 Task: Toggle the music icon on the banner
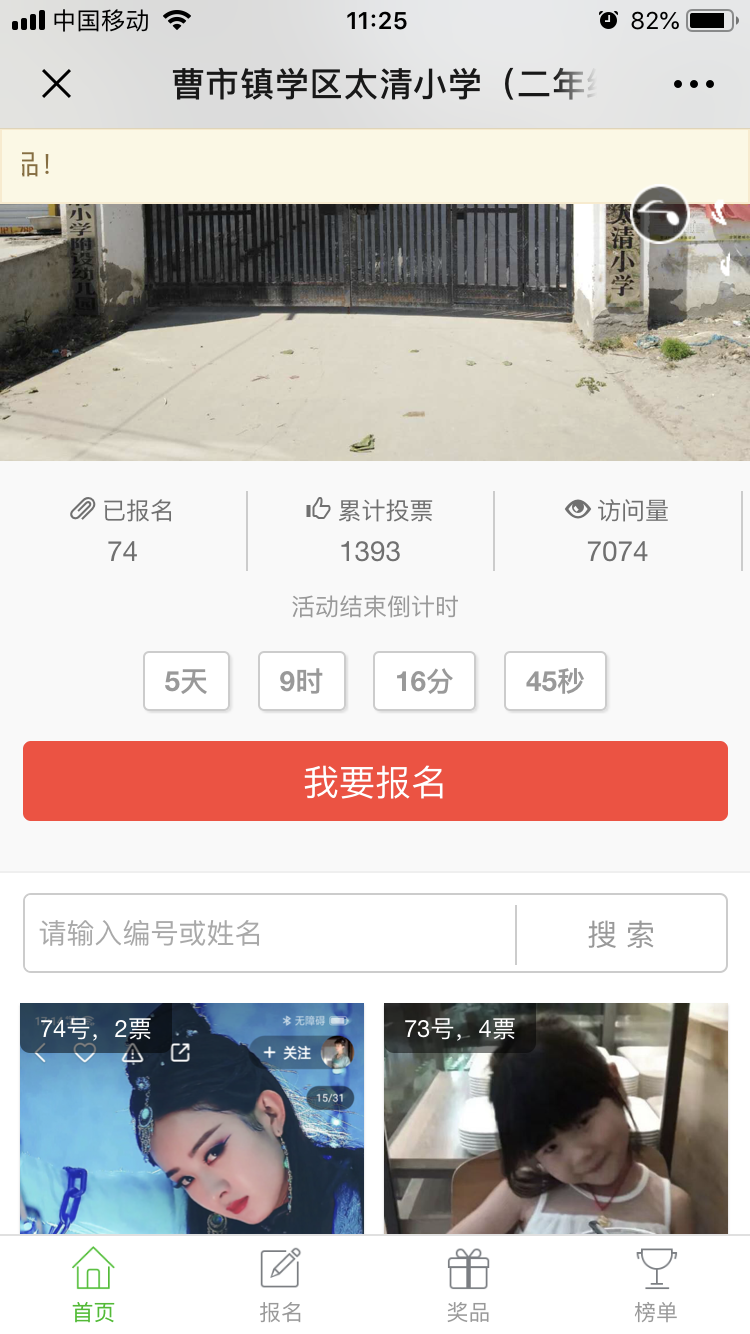click(660, 215)
